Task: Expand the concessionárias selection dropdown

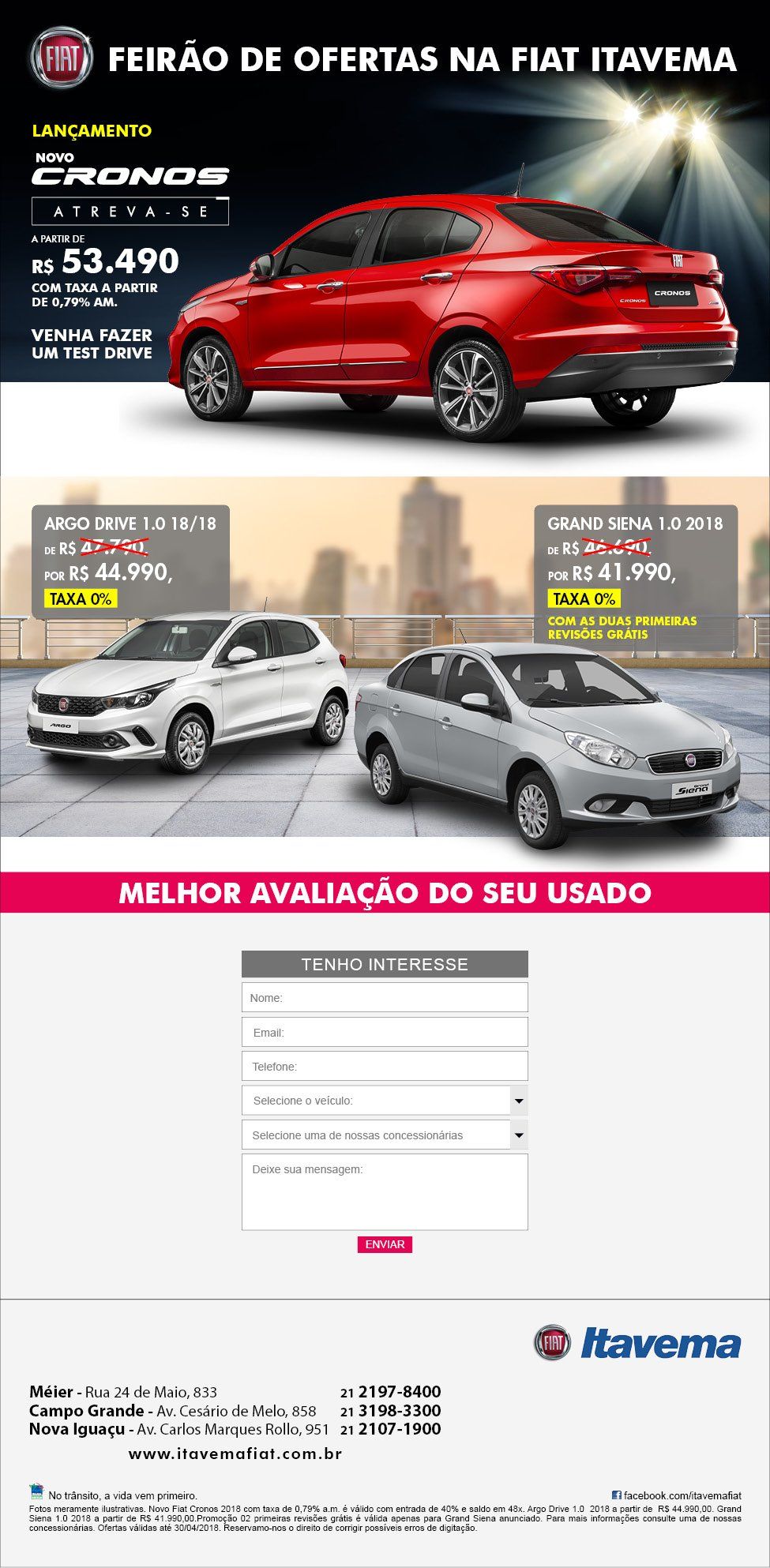Action: (385, 1135)
